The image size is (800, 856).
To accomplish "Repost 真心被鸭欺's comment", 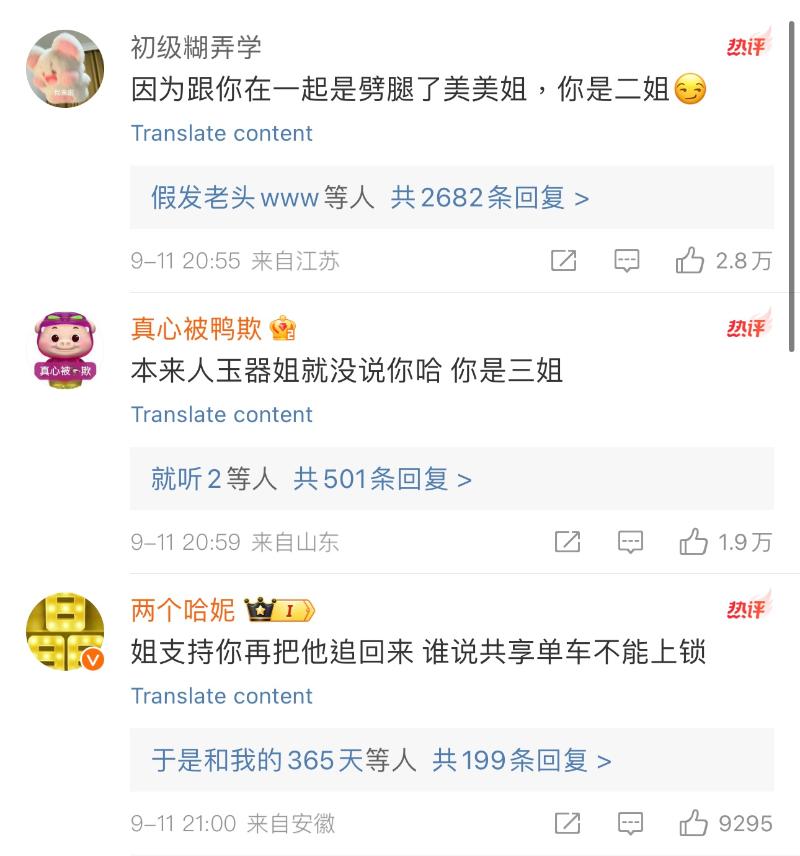I will tap(567, 542).
